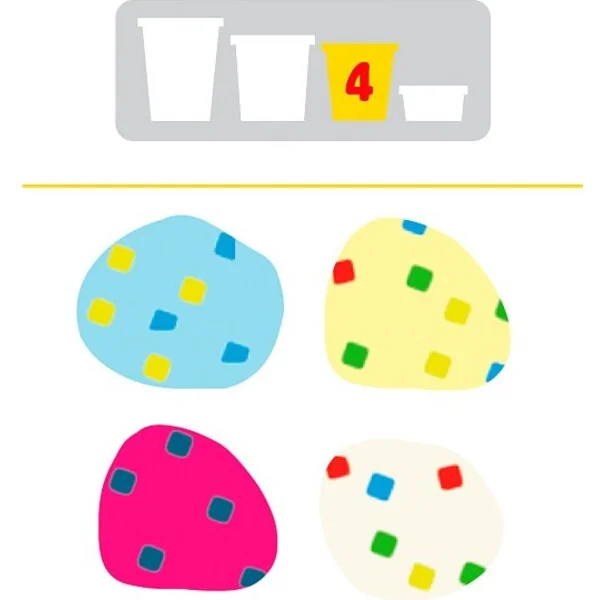Viewport: 600px width, 600px height.
Task: Select the light blue blob with yellow squares
Action: pyautogui.click(x=180, y=303)
